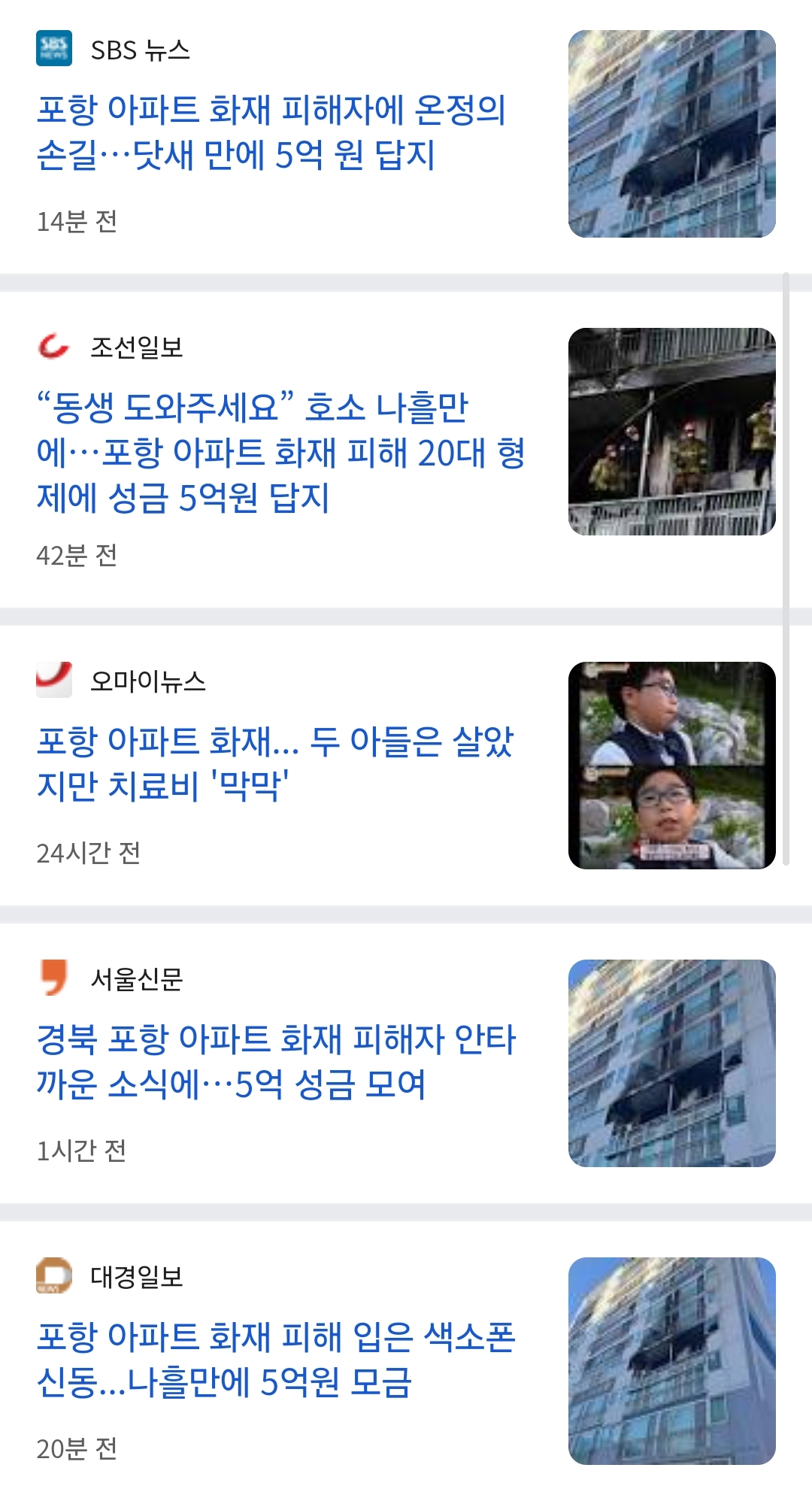Screen dimensions: 812x1492
Task: Open 조선일보 "동생 도와주세요" article
Action: 280,452
